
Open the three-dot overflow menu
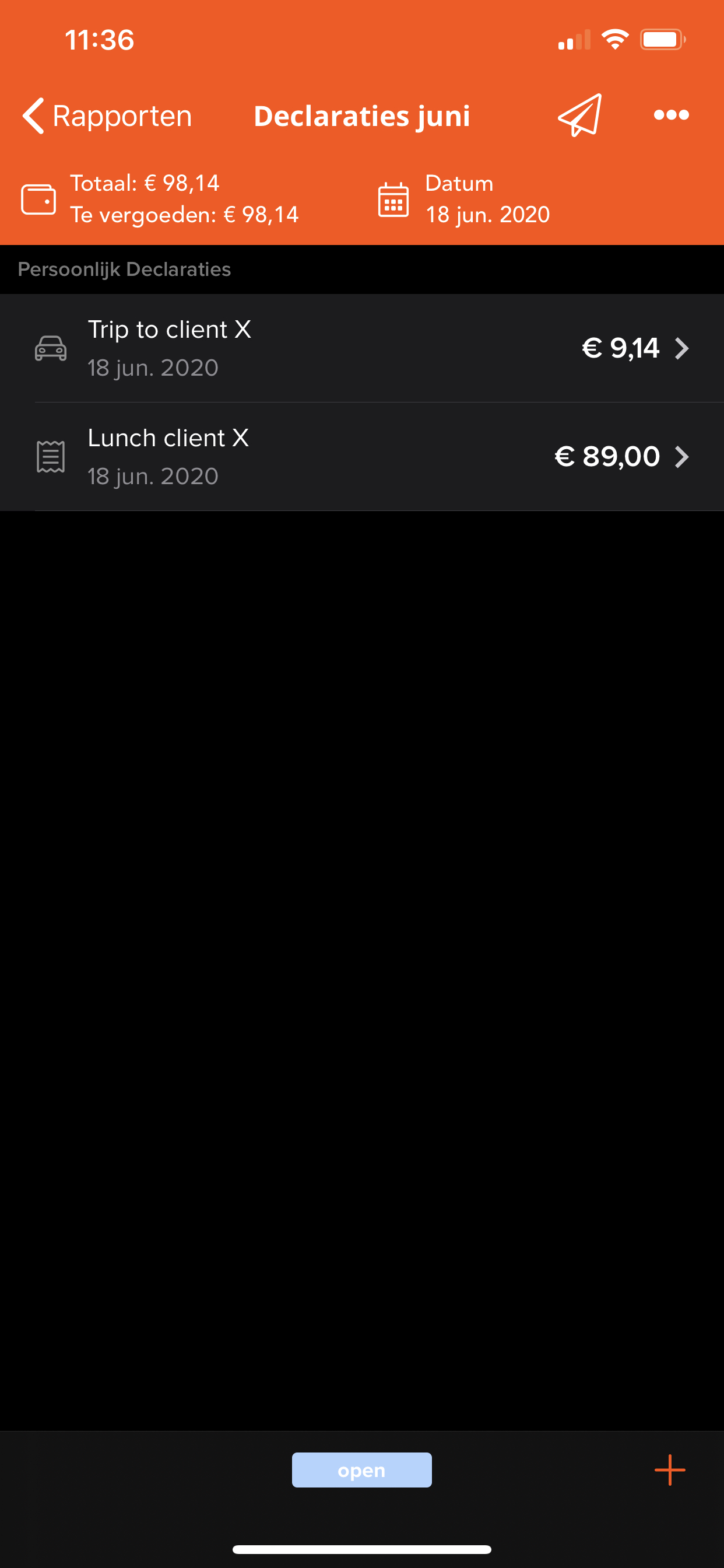click(671, 115)
